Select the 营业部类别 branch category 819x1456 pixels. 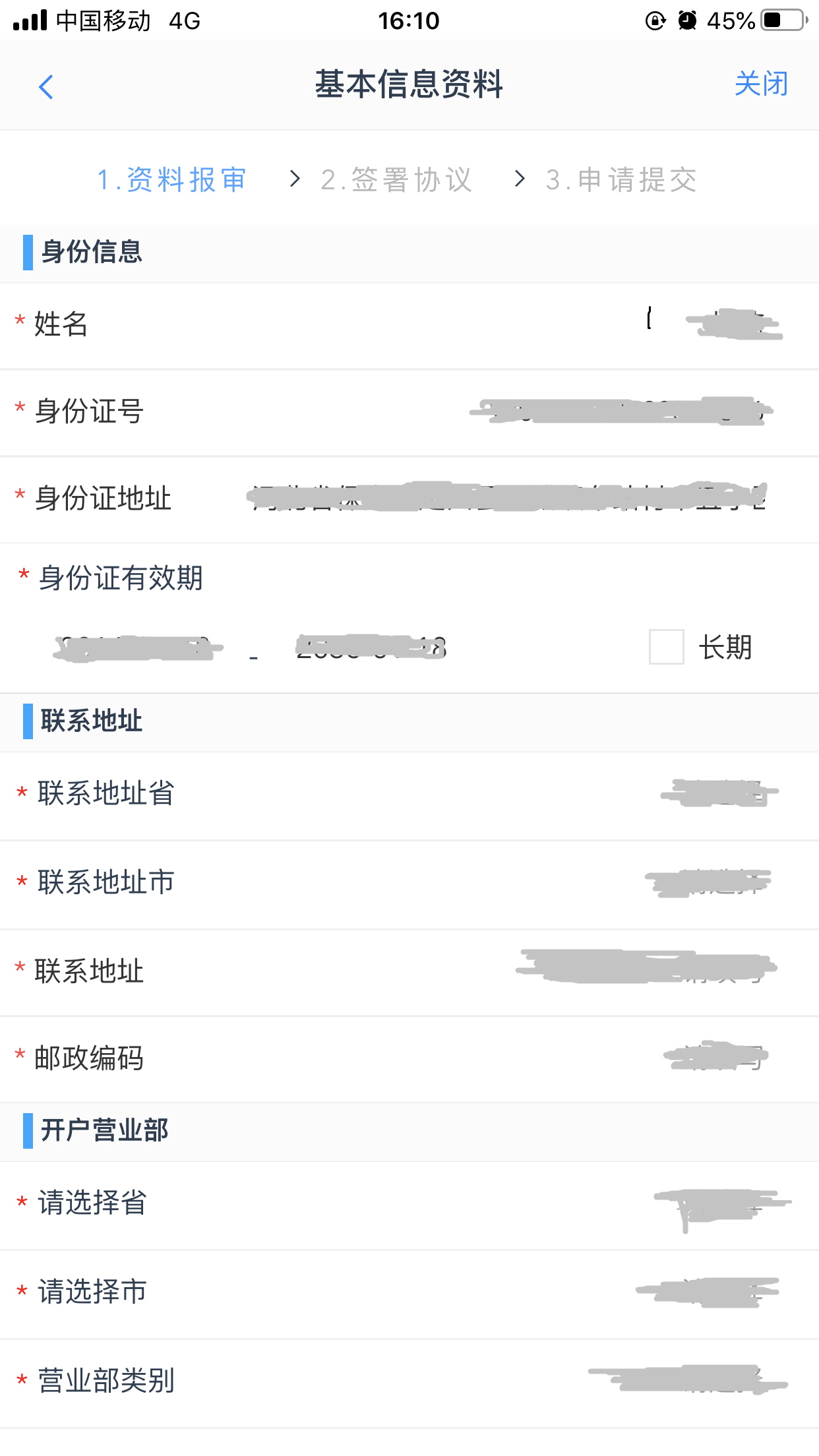pos(409,1383)
